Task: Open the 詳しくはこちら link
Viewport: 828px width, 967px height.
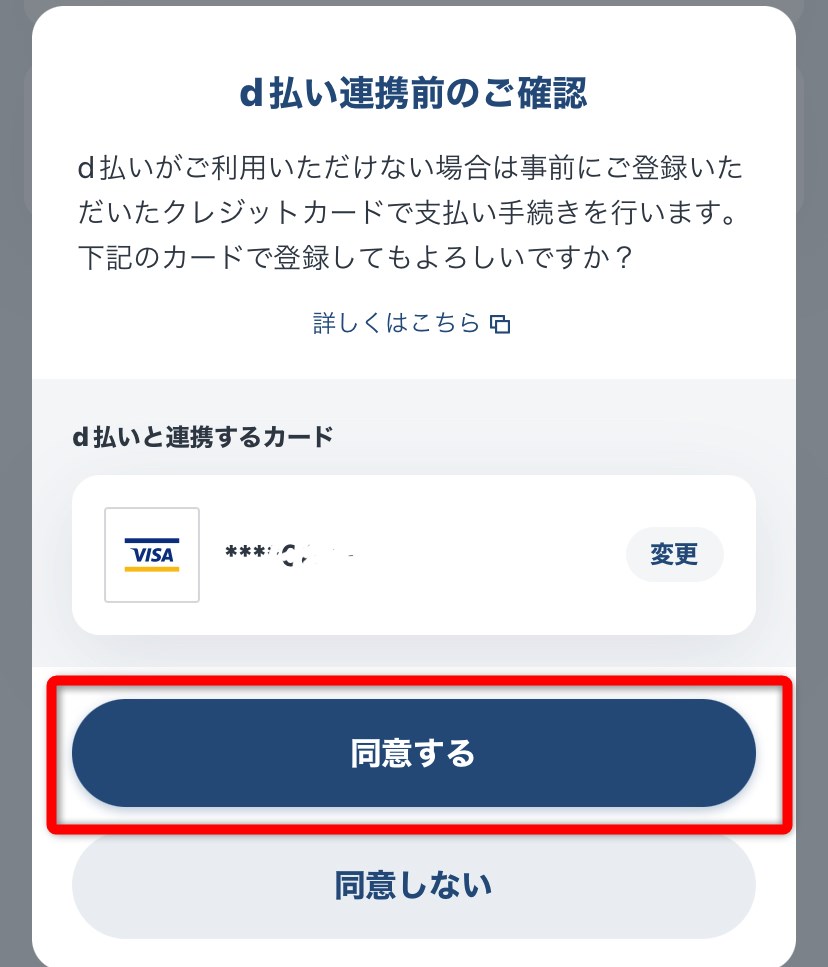Action: coord(411,323)
